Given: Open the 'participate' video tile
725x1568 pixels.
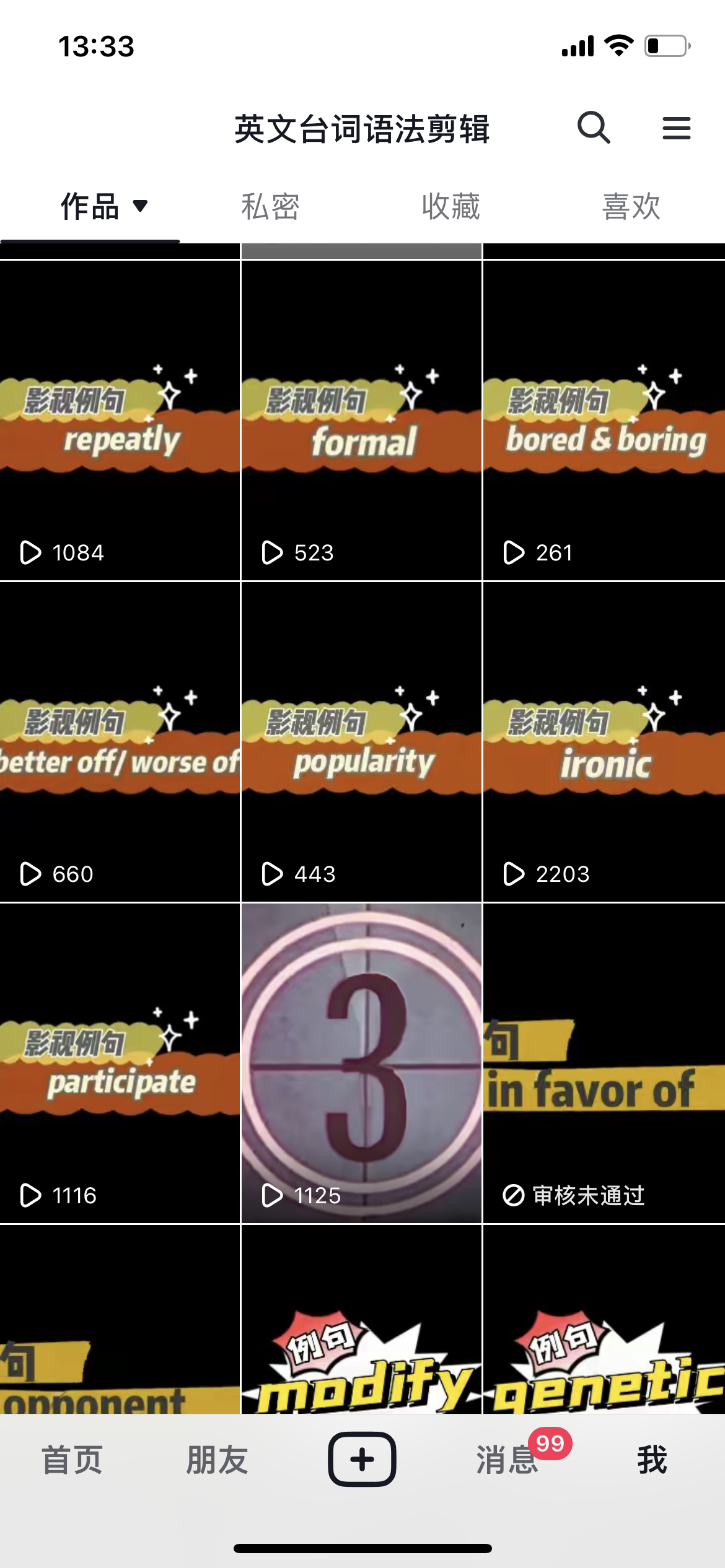Looking at the screenshot, I should pyautogui.click(x=120, y=1063).
